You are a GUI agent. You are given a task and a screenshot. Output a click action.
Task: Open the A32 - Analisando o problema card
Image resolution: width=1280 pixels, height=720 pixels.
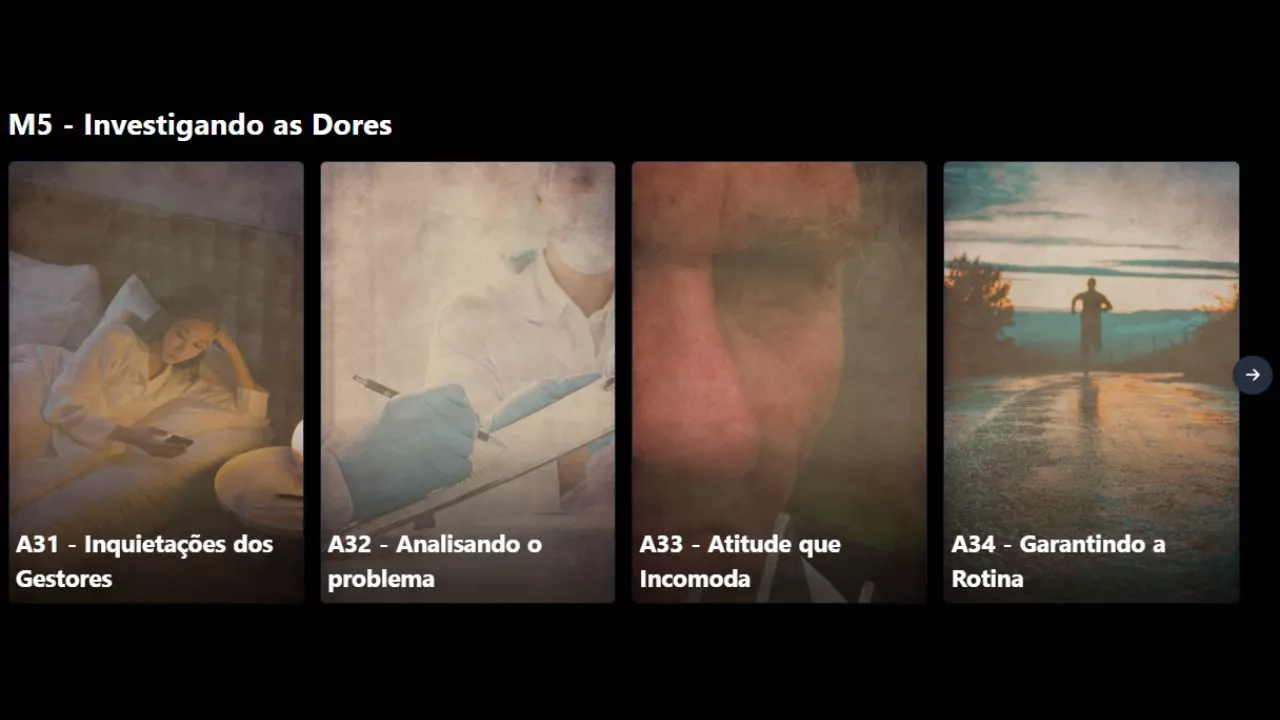click(467, 382)
